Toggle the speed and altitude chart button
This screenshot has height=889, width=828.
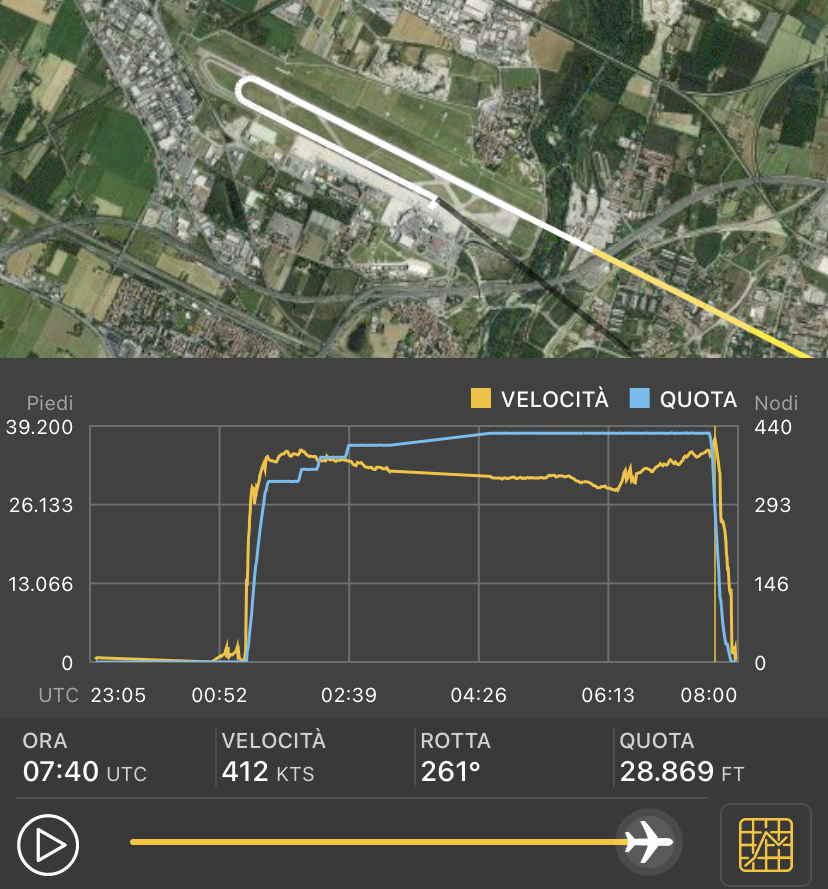coord(765,844)
